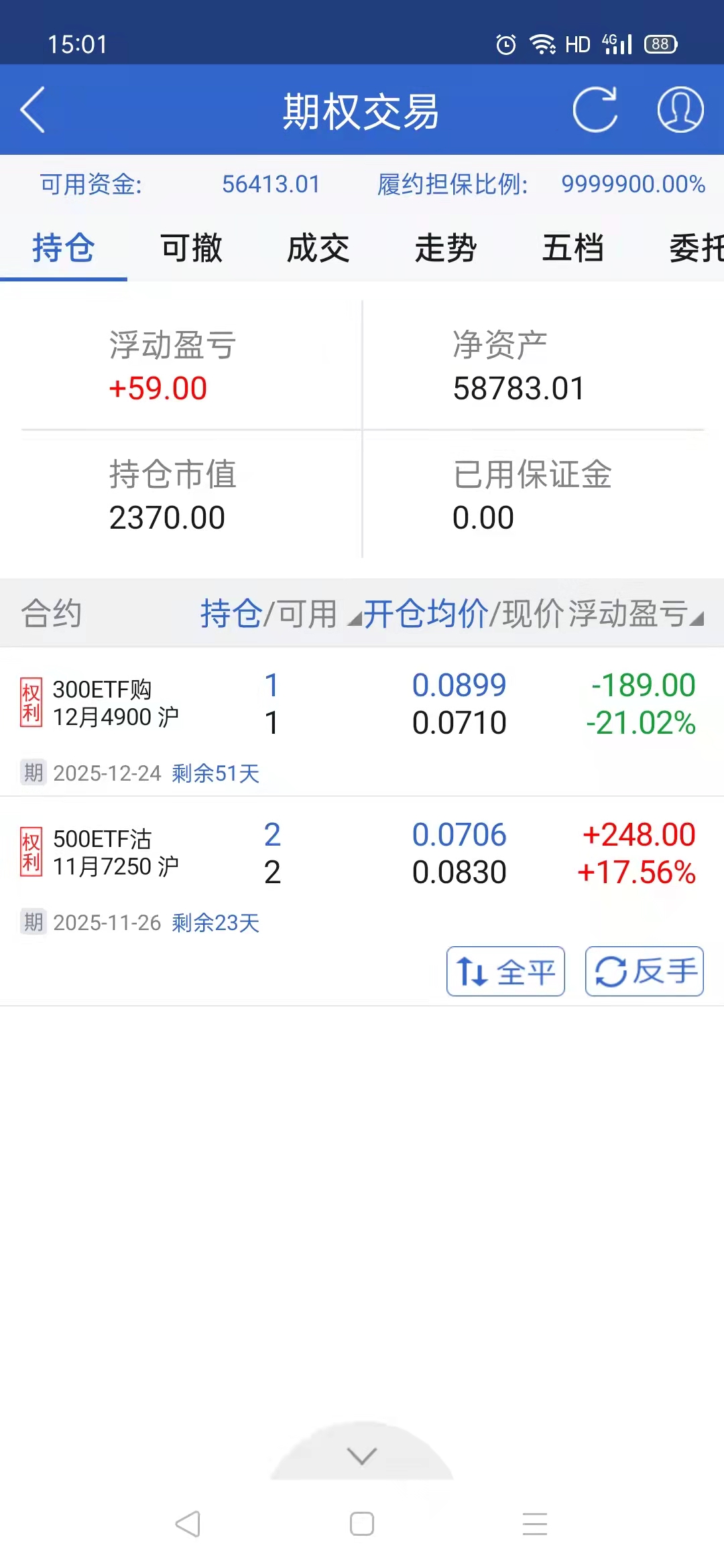
Task: Select the 持仓 tab
Action: tap(64, 249)
